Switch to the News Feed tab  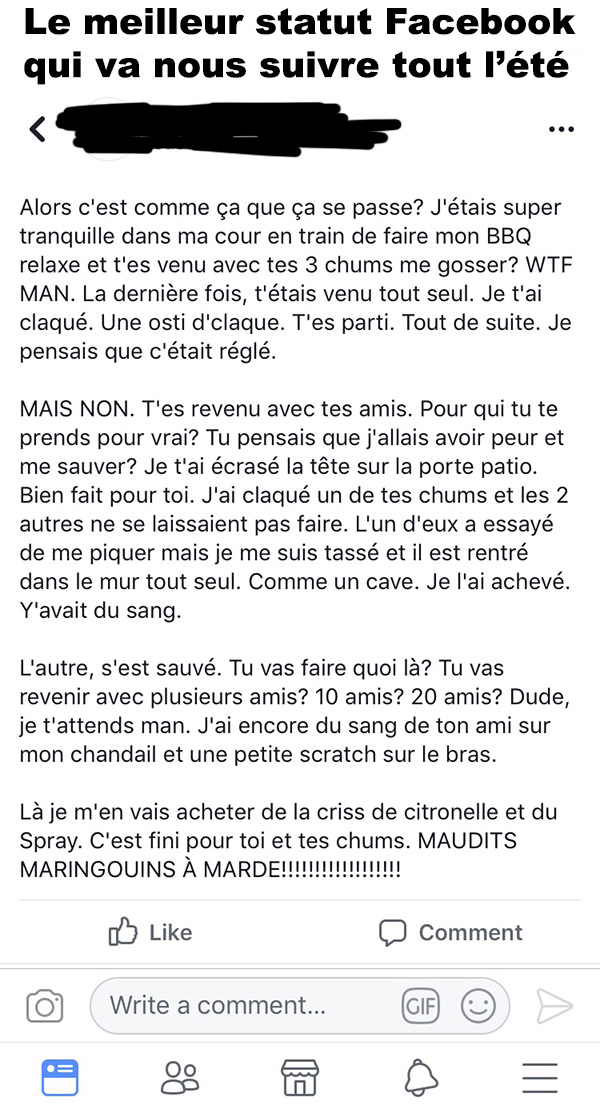point(60,1078)
